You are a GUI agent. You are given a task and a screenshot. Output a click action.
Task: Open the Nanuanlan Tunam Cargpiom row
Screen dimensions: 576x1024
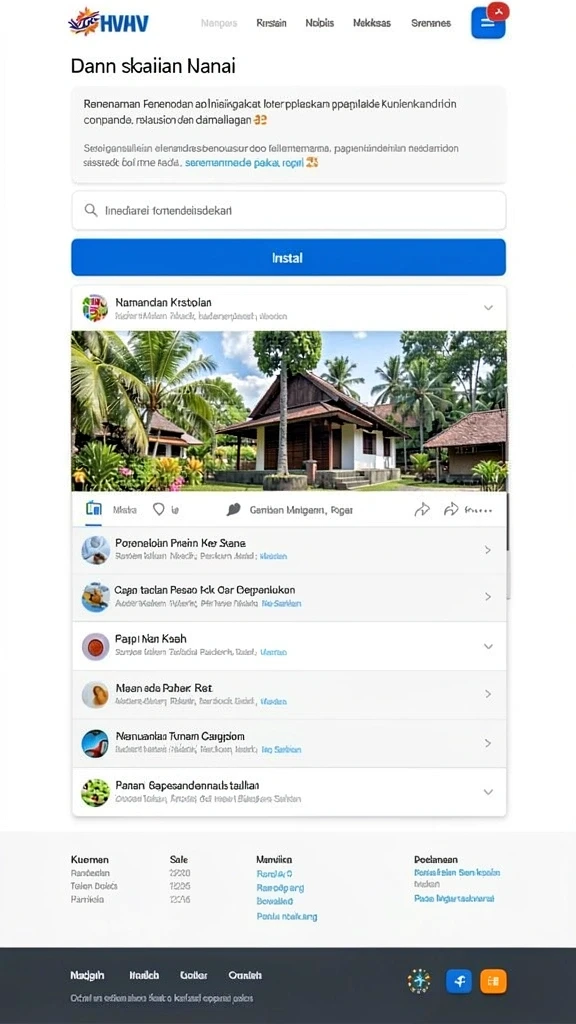288,743
